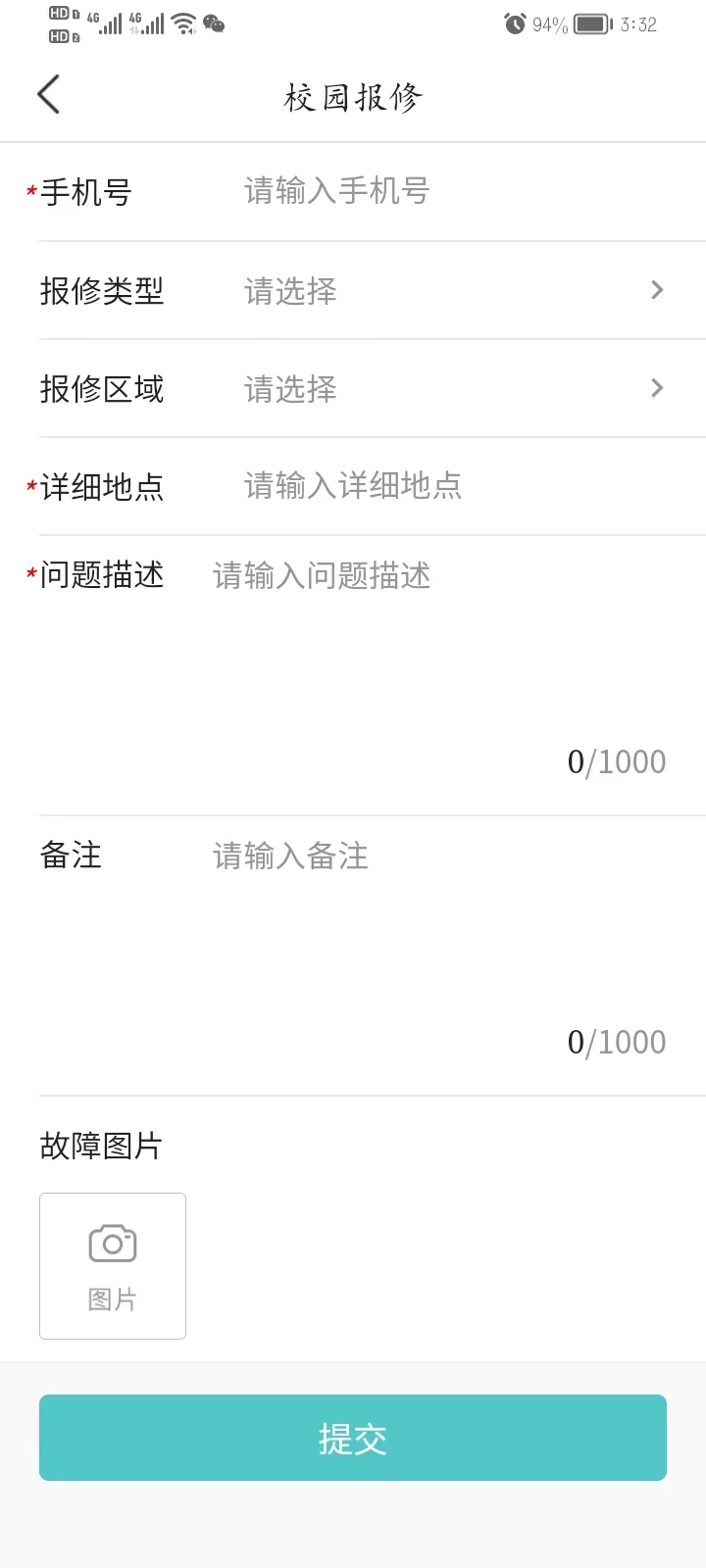Choose a 报修区域 repair area
706x1568 pixels.
point(451,389)
